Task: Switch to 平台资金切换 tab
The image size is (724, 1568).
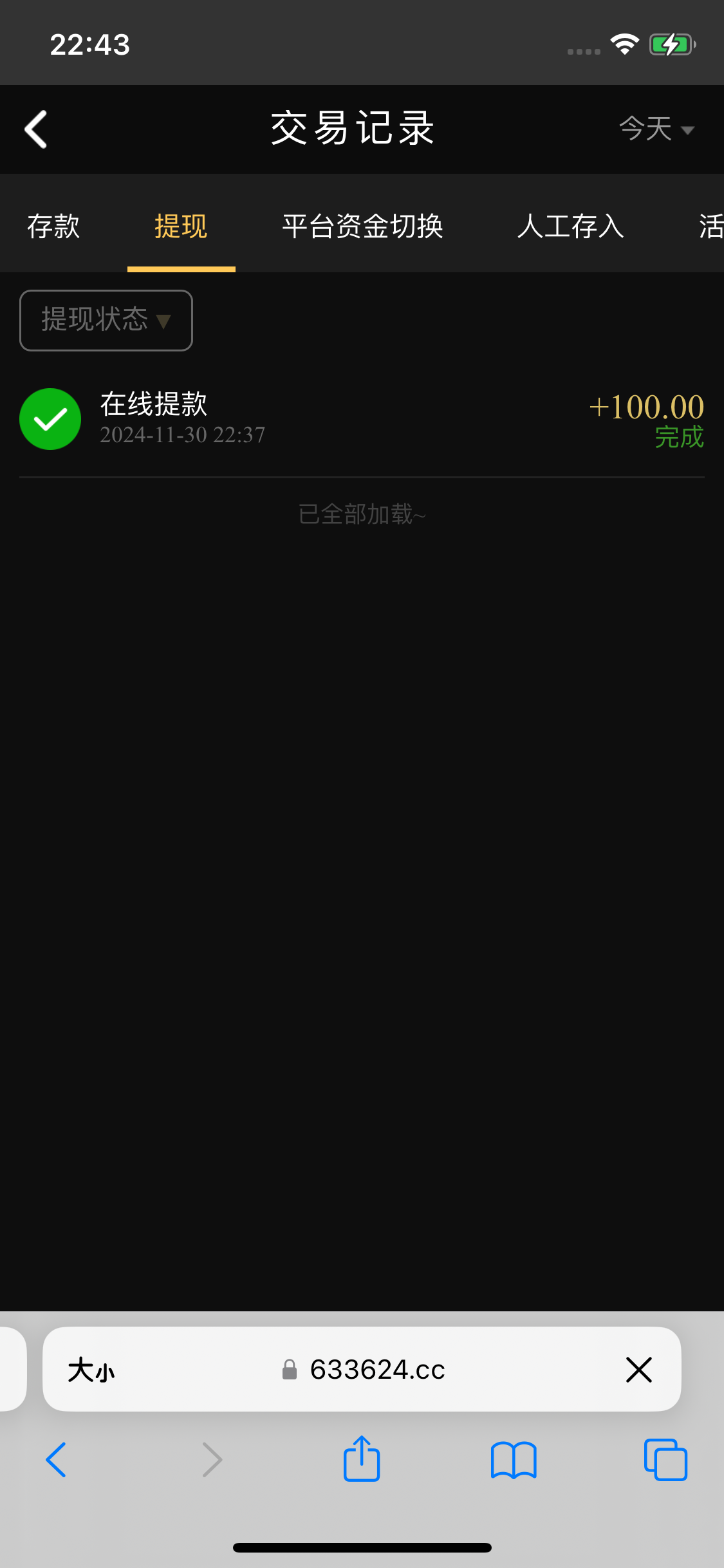Action: coord(362,226)
